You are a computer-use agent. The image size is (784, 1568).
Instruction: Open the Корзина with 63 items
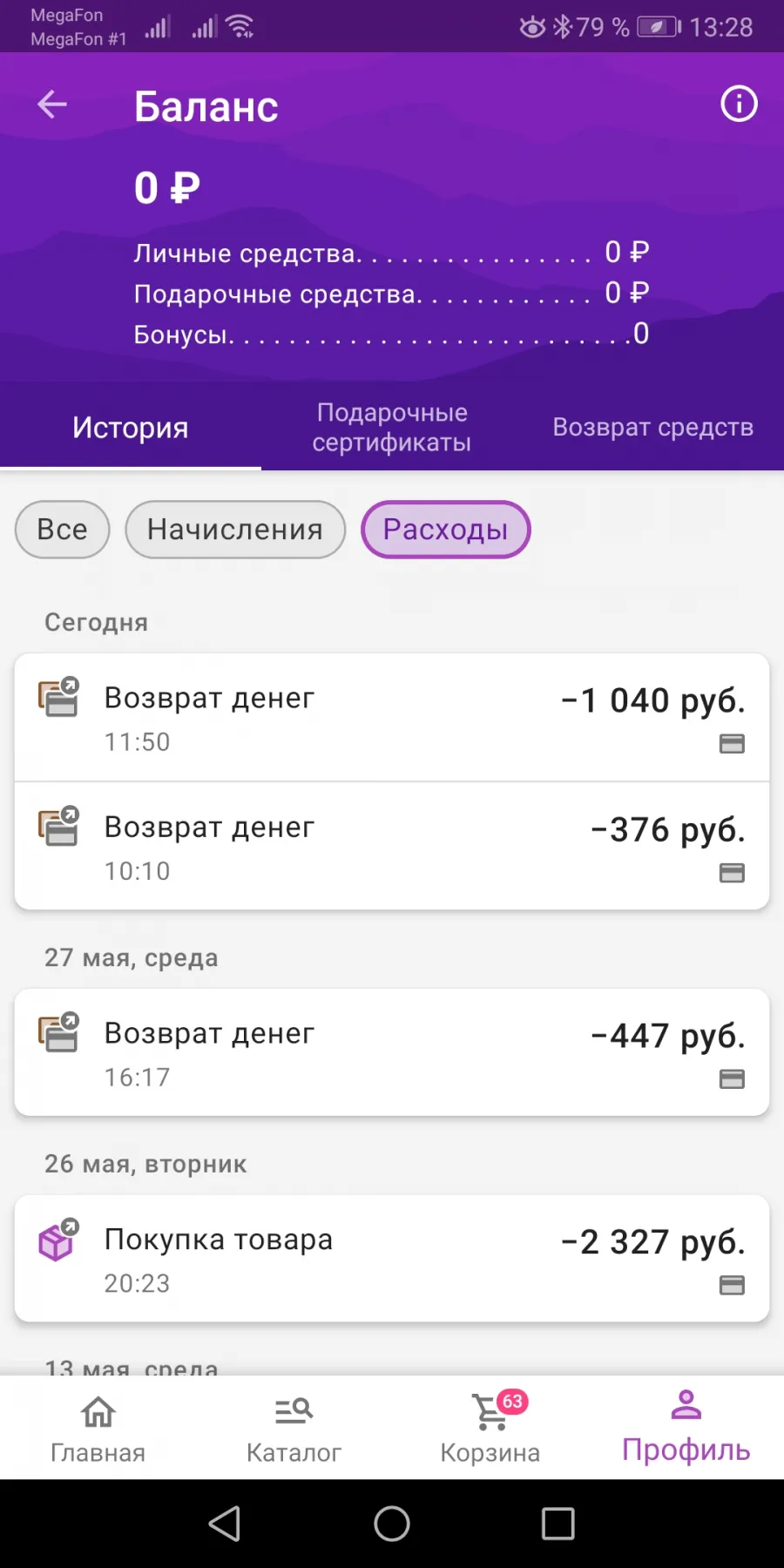click(490, 1429)
